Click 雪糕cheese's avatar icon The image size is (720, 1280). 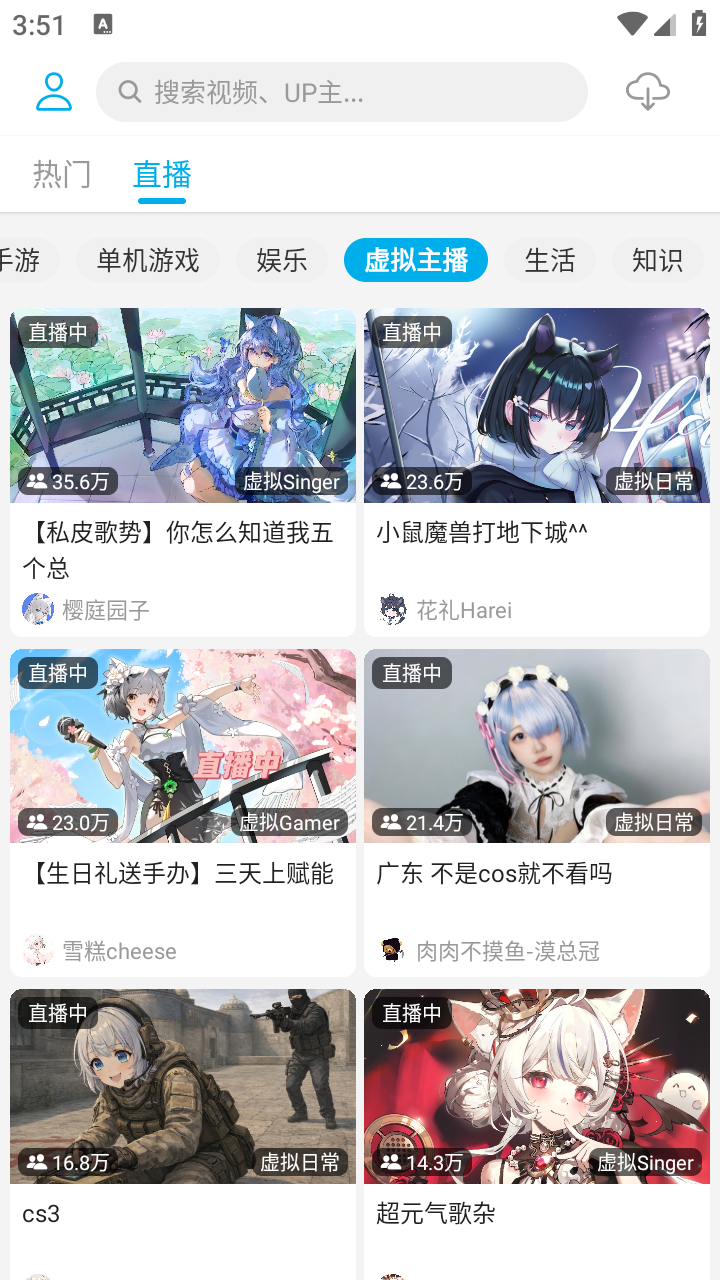(x=38, y=950)
